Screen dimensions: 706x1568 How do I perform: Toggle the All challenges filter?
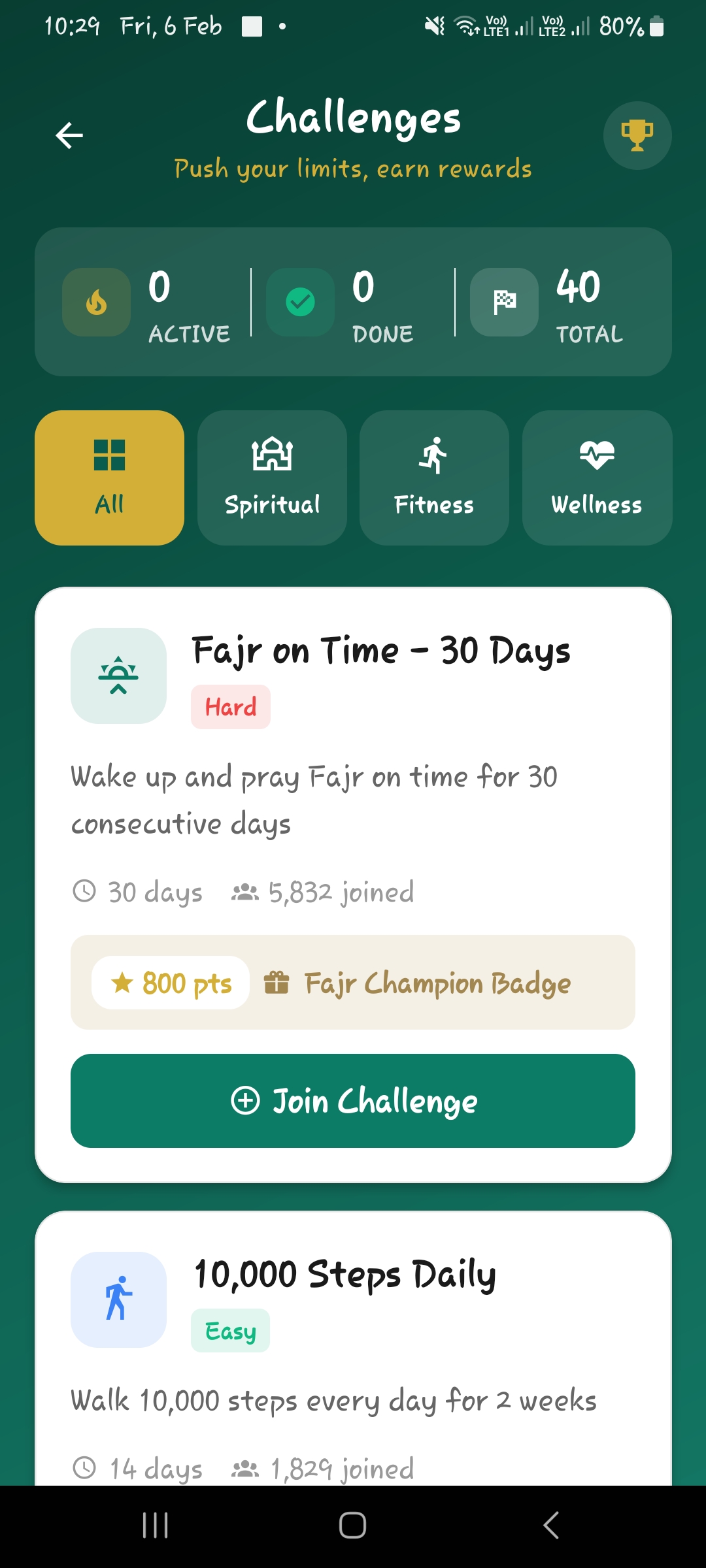(109, 478)
